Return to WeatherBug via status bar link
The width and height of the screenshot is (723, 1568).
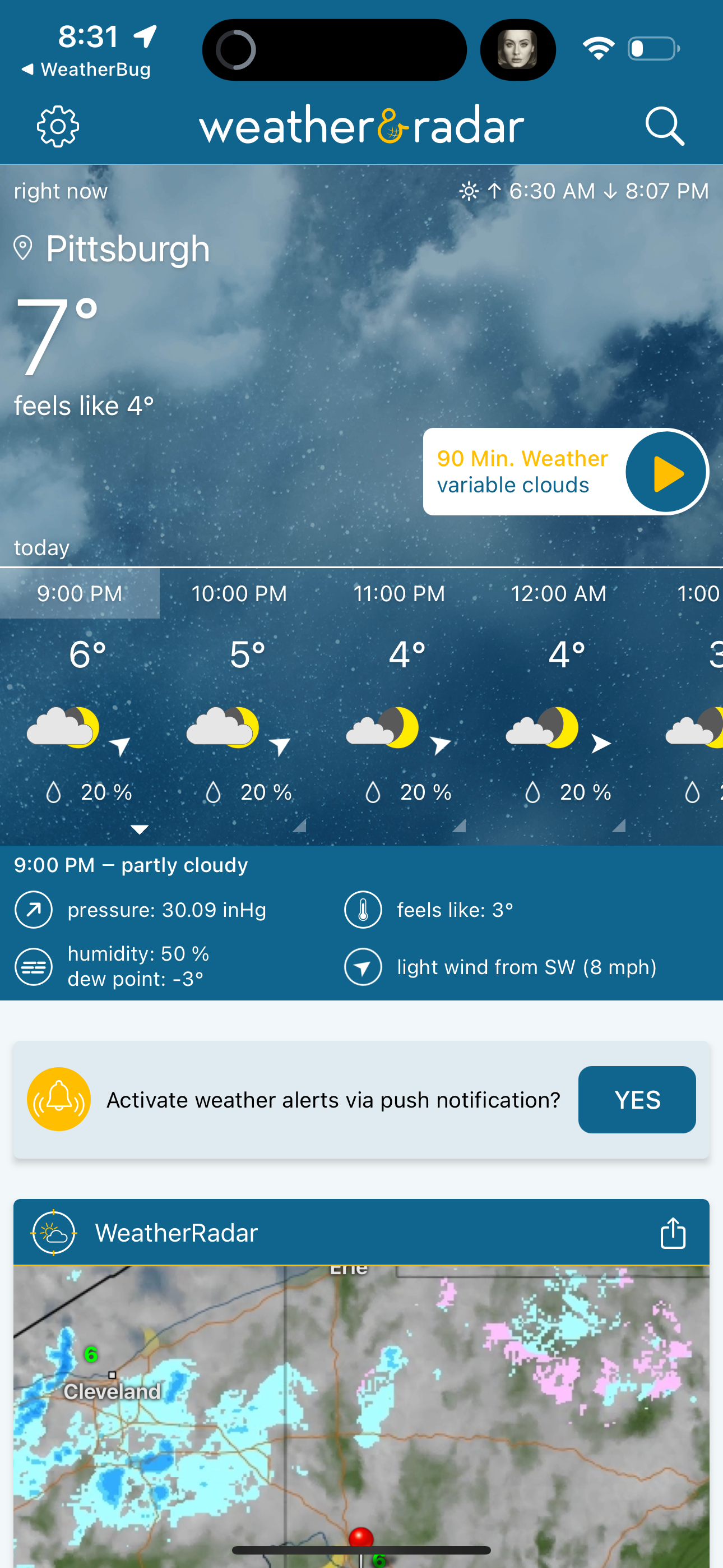[x=85, y=69]
